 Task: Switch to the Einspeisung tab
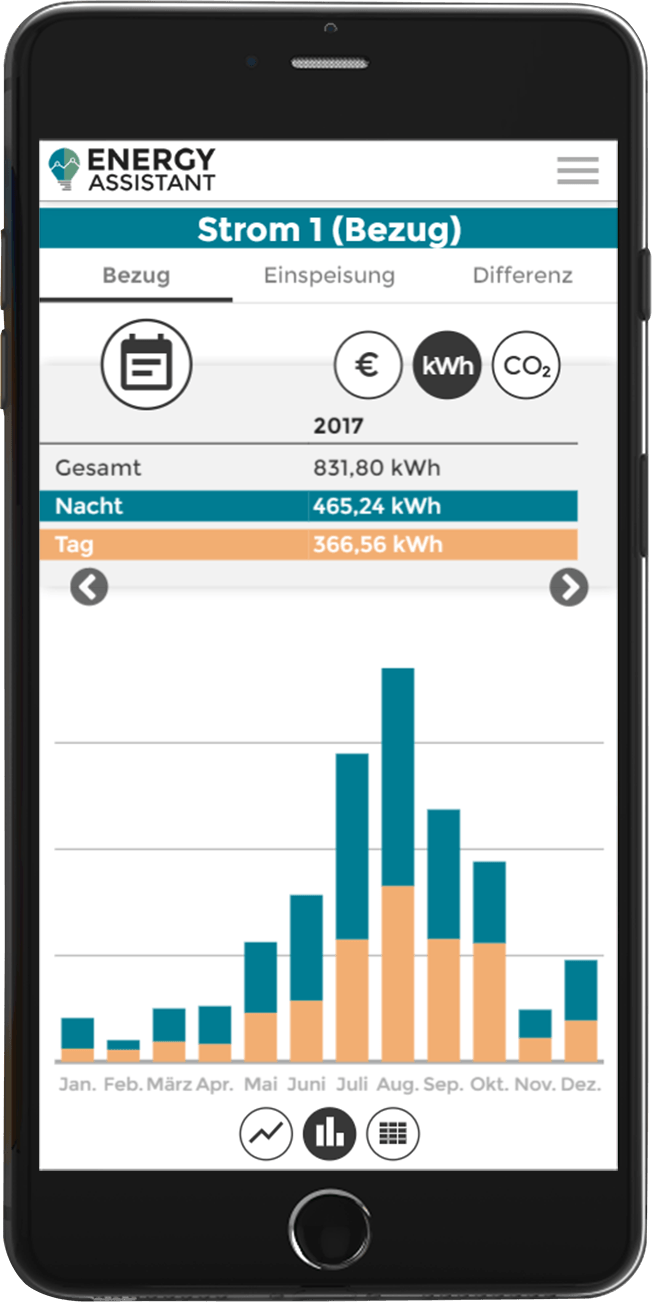click(x=329, y=276)
